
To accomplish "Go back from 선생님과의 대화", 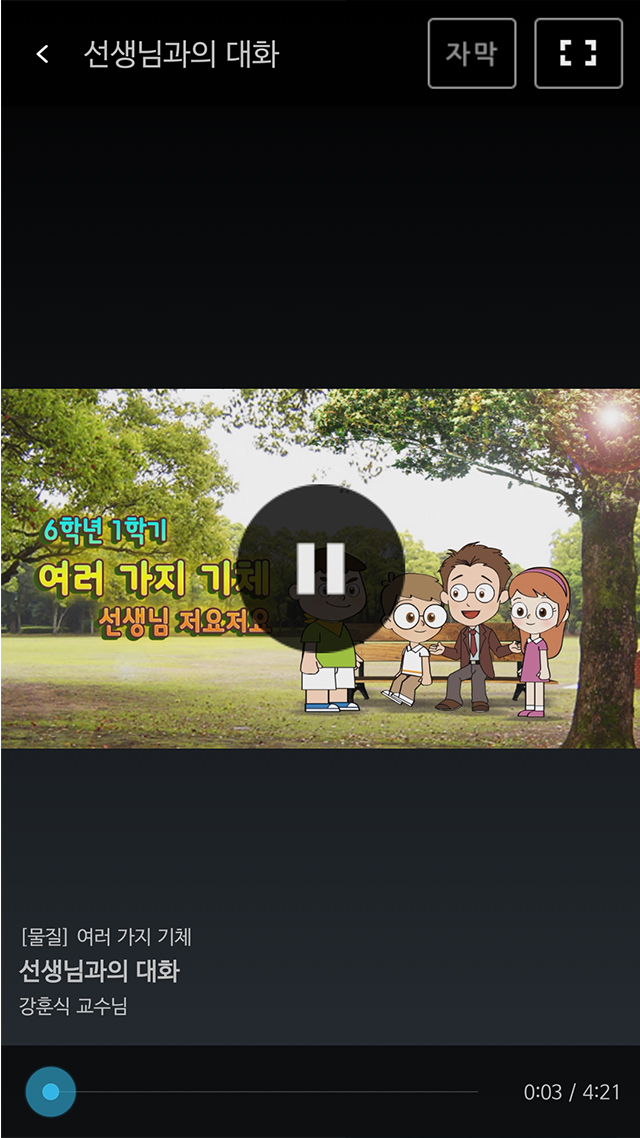I will tap(42, 54).
